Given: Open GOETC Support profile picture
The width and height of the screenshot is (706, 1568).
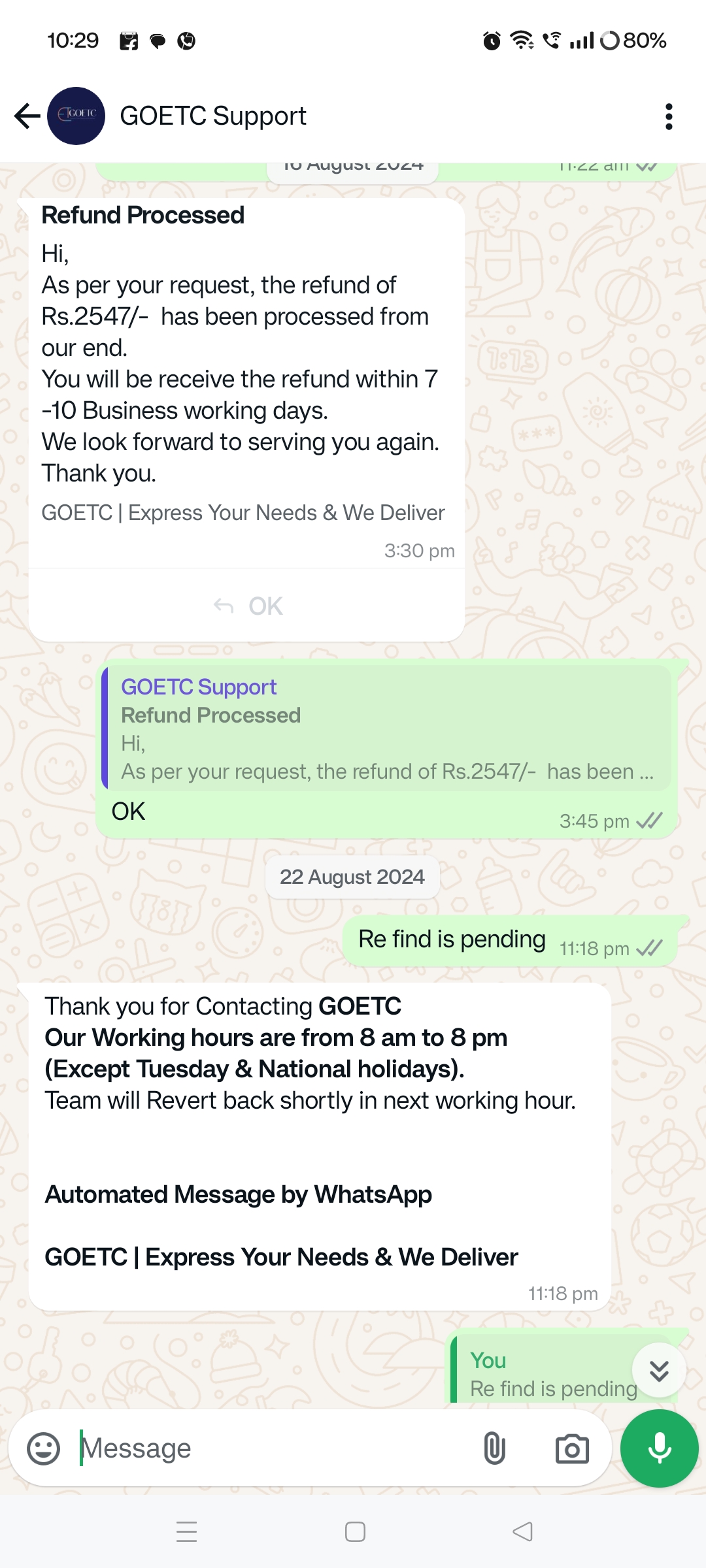Looking at the screenshot, I should [76, 116].
